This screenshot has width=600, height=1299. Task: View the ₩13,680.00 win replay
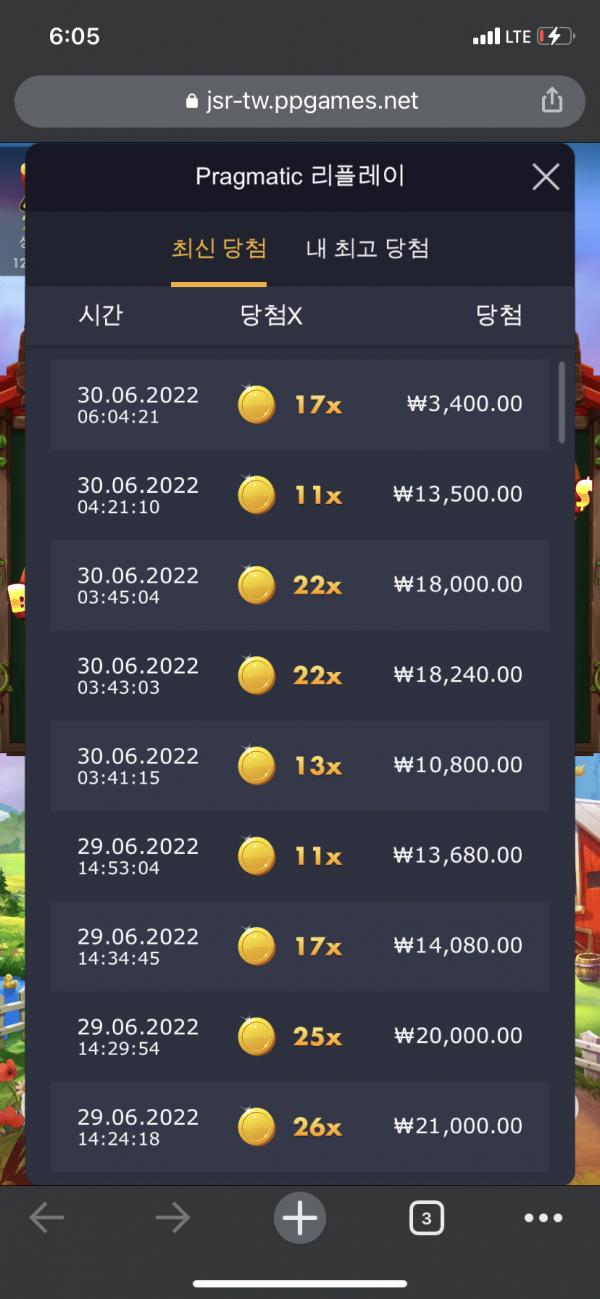(x=300, y=855)
